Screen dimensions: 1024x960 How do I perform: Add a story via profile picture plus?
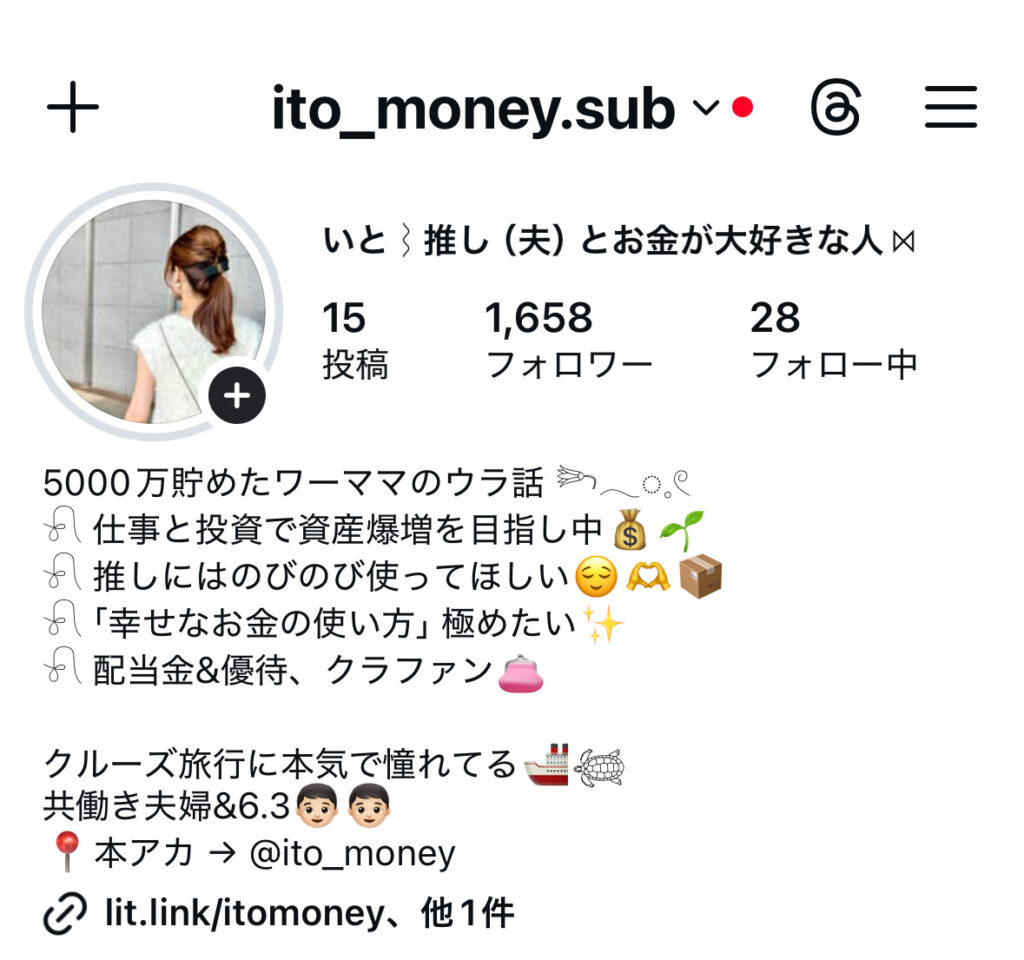[237, 397]
